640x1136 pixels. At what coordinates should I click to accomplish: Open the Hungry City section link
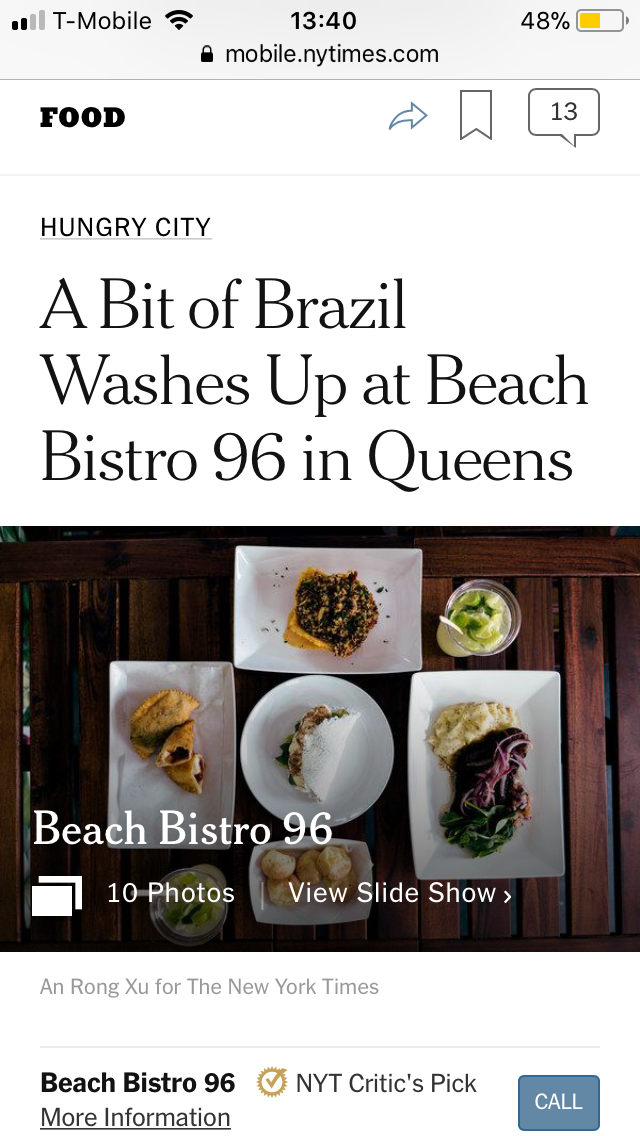tap(126, 228)
